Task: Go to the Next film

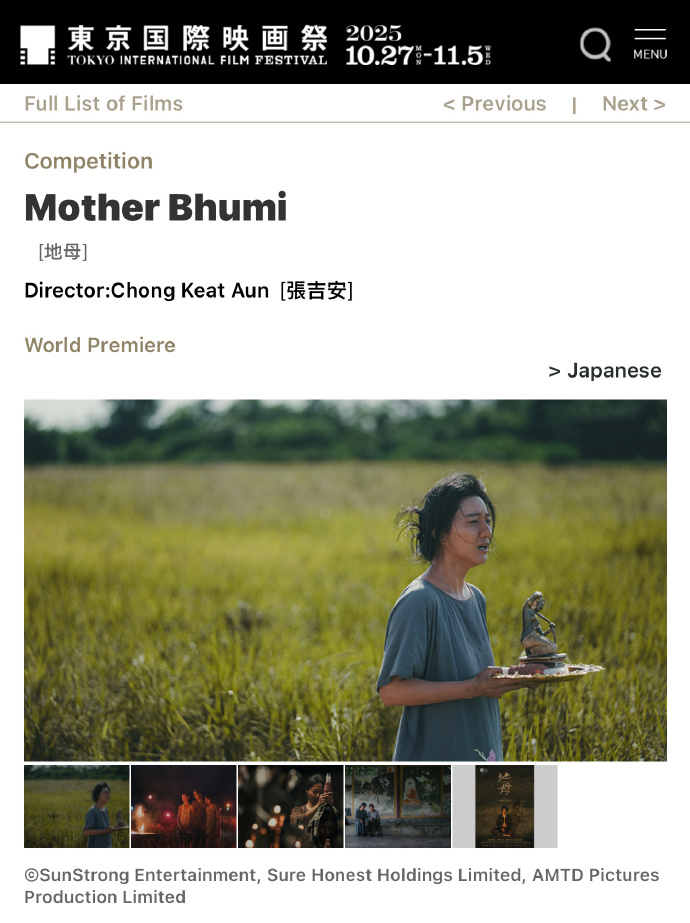Action: click(633, 104)
